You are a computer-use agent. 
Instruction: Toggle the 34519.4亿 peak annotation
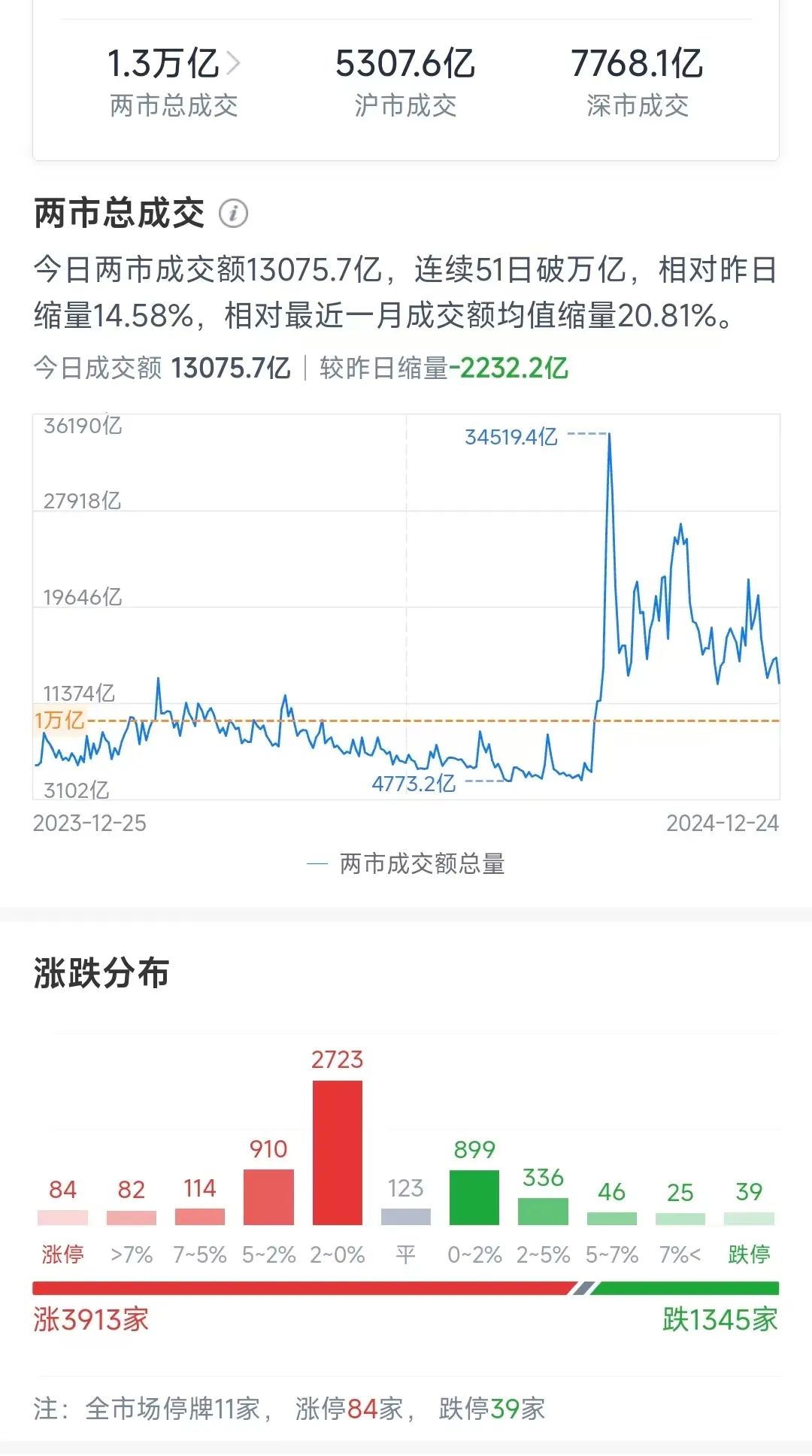[511, 435]
